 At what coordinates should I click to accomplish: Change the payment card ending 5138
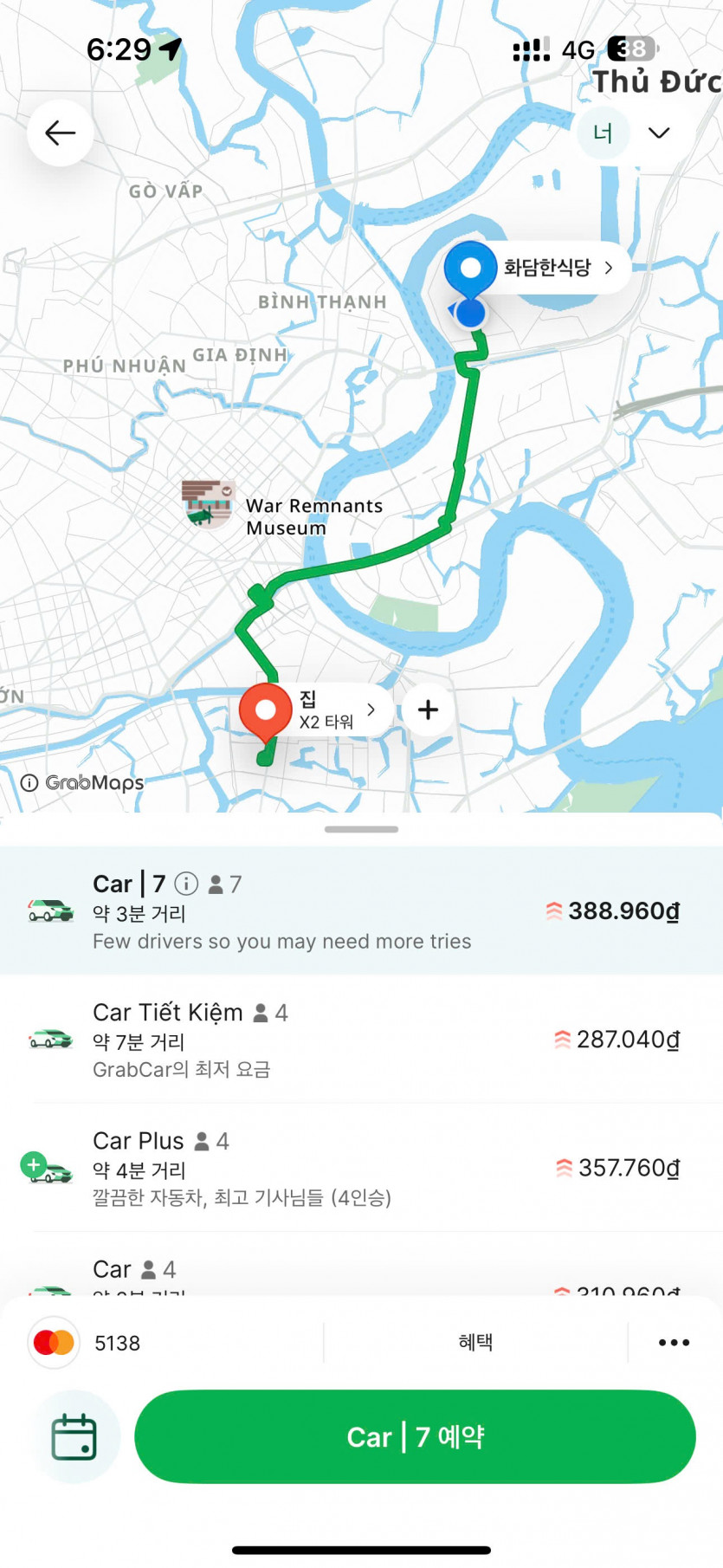click(x=87, y=1343)
